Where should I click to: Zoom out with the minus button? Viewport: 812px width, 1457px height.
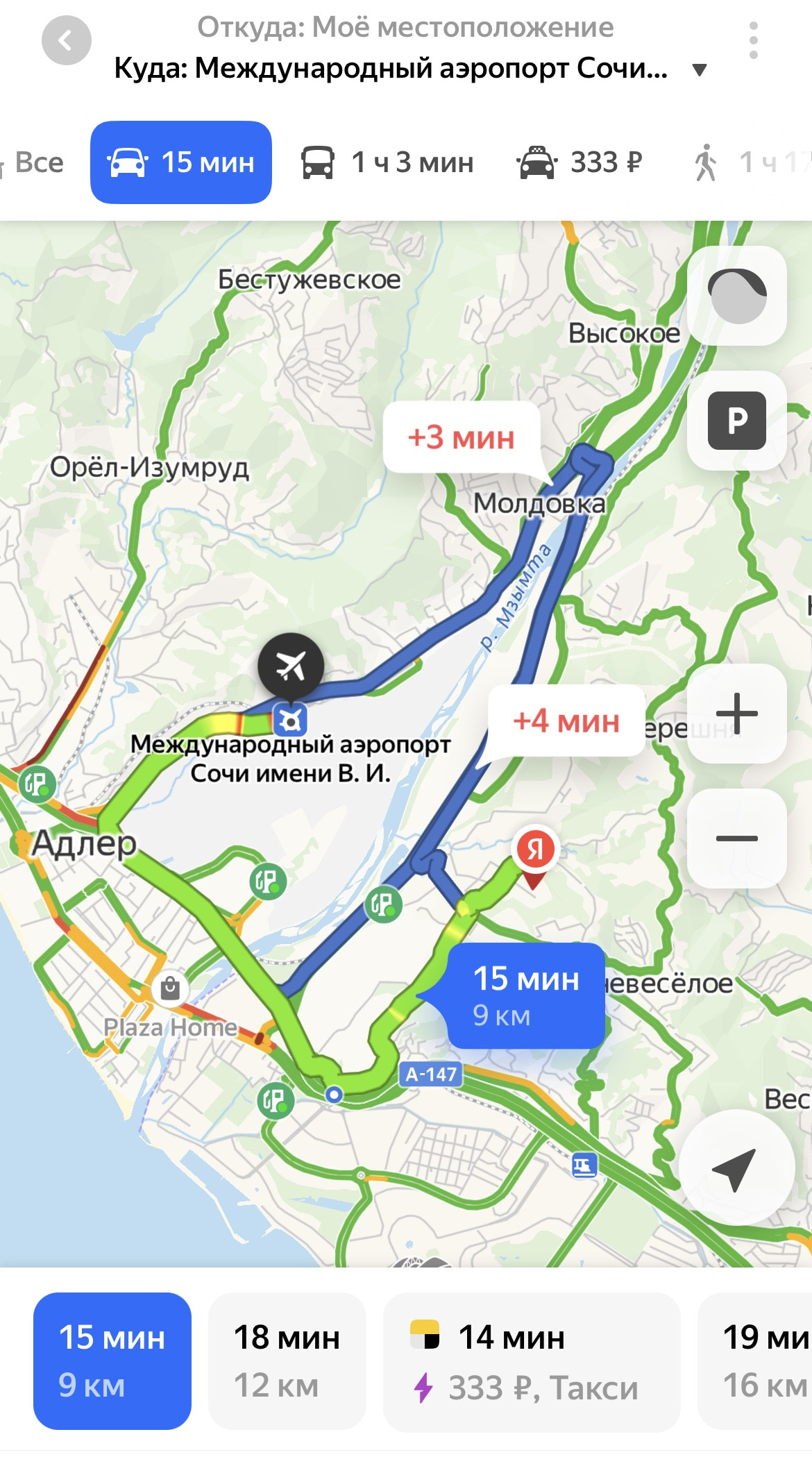point(736,838)
